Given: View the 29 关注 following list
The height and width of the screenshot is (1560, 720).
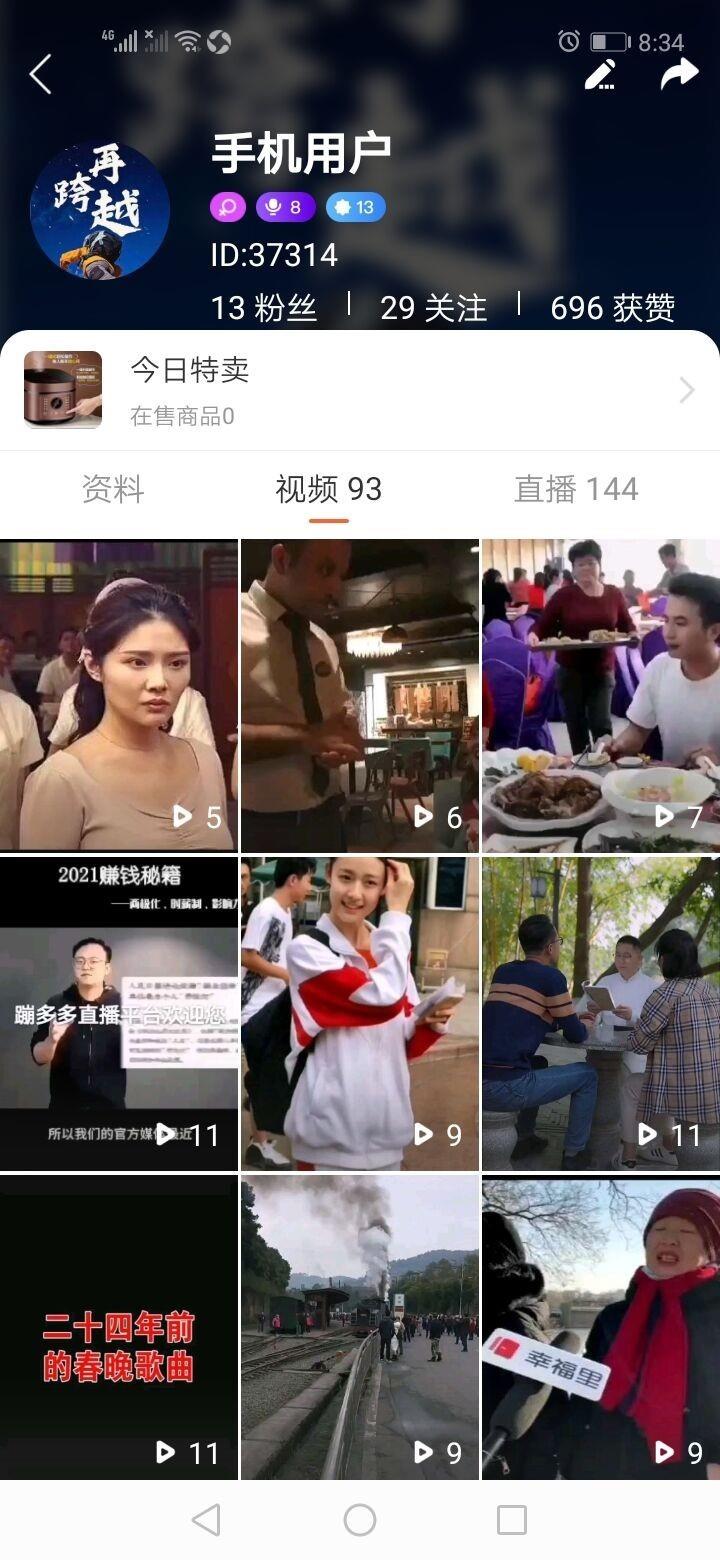Looking at the screenshot, I should pos(433,308).
